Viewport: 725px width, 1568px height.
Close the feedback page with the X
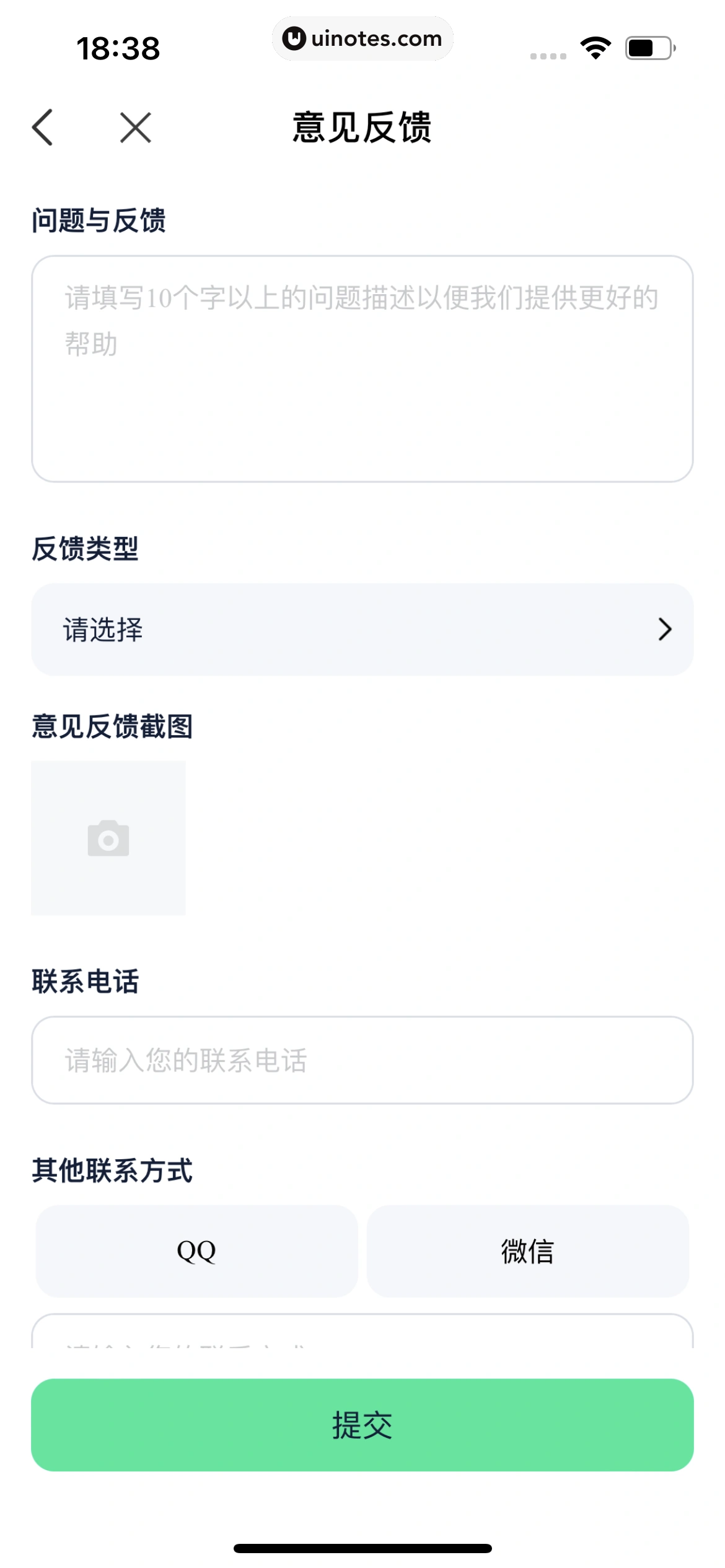click(x=136, y=128)
